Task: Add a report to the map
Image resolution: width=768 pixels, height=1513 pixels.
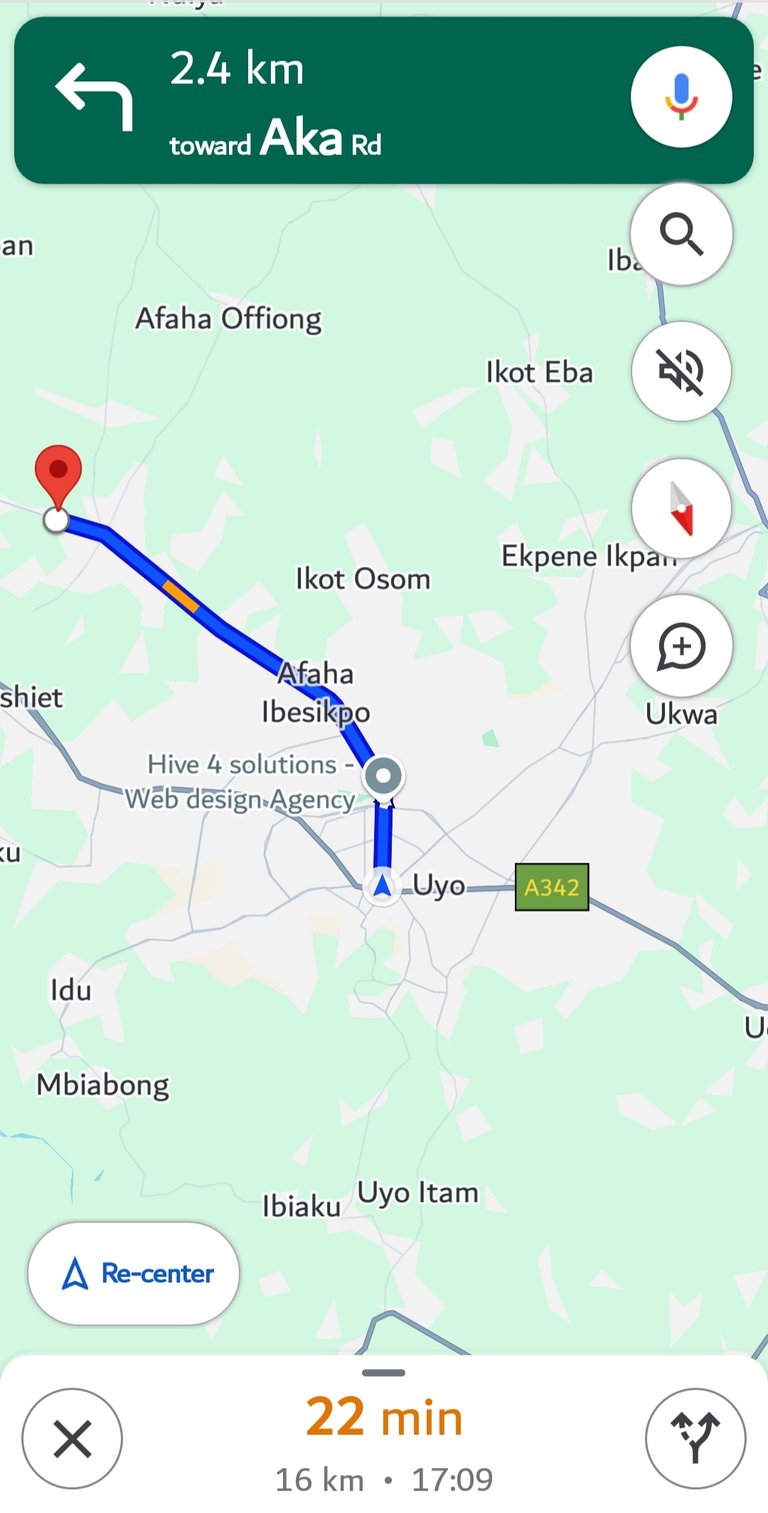Action: pos(682,646)
